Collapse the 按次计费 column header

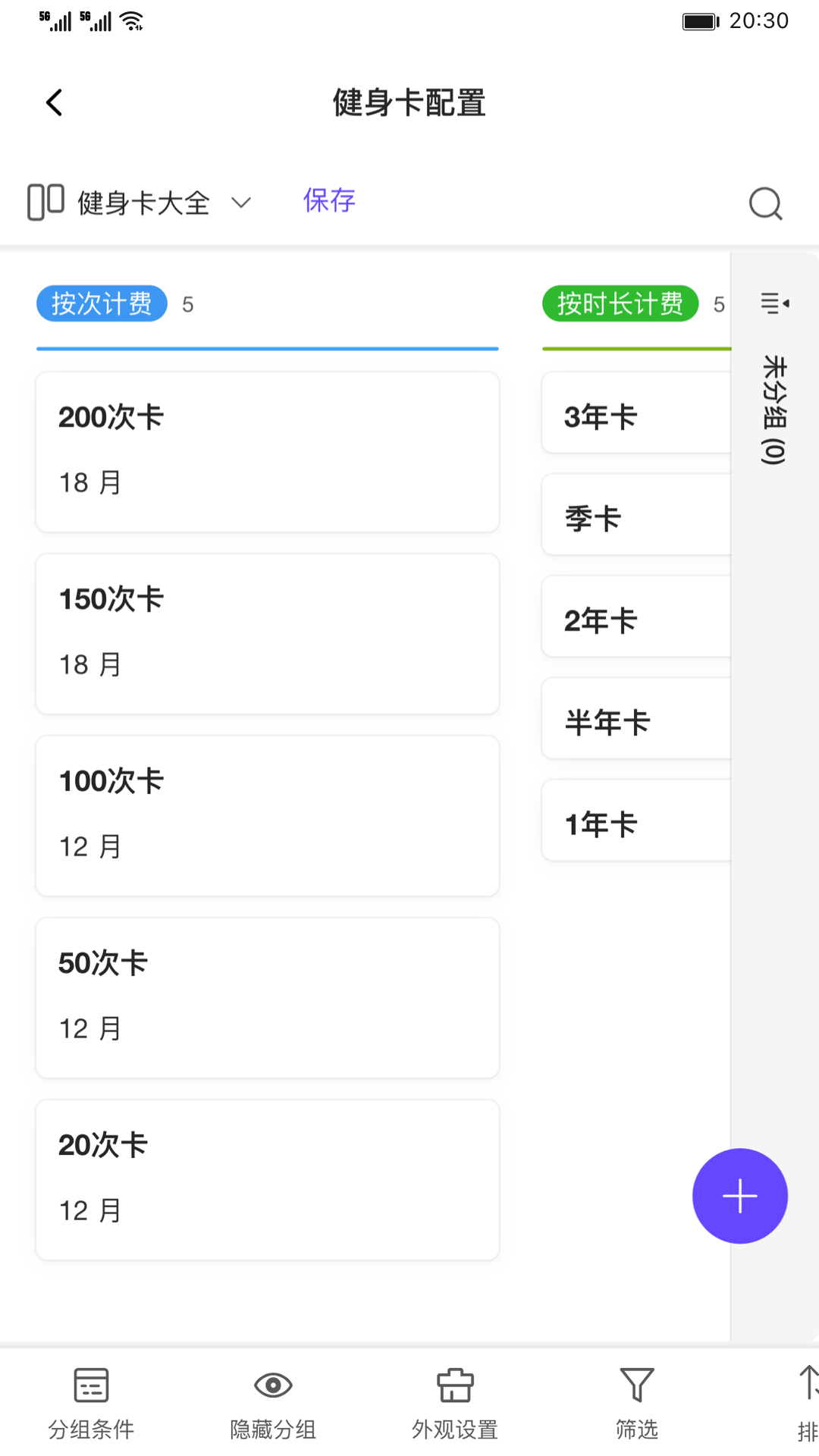[102, 303]
